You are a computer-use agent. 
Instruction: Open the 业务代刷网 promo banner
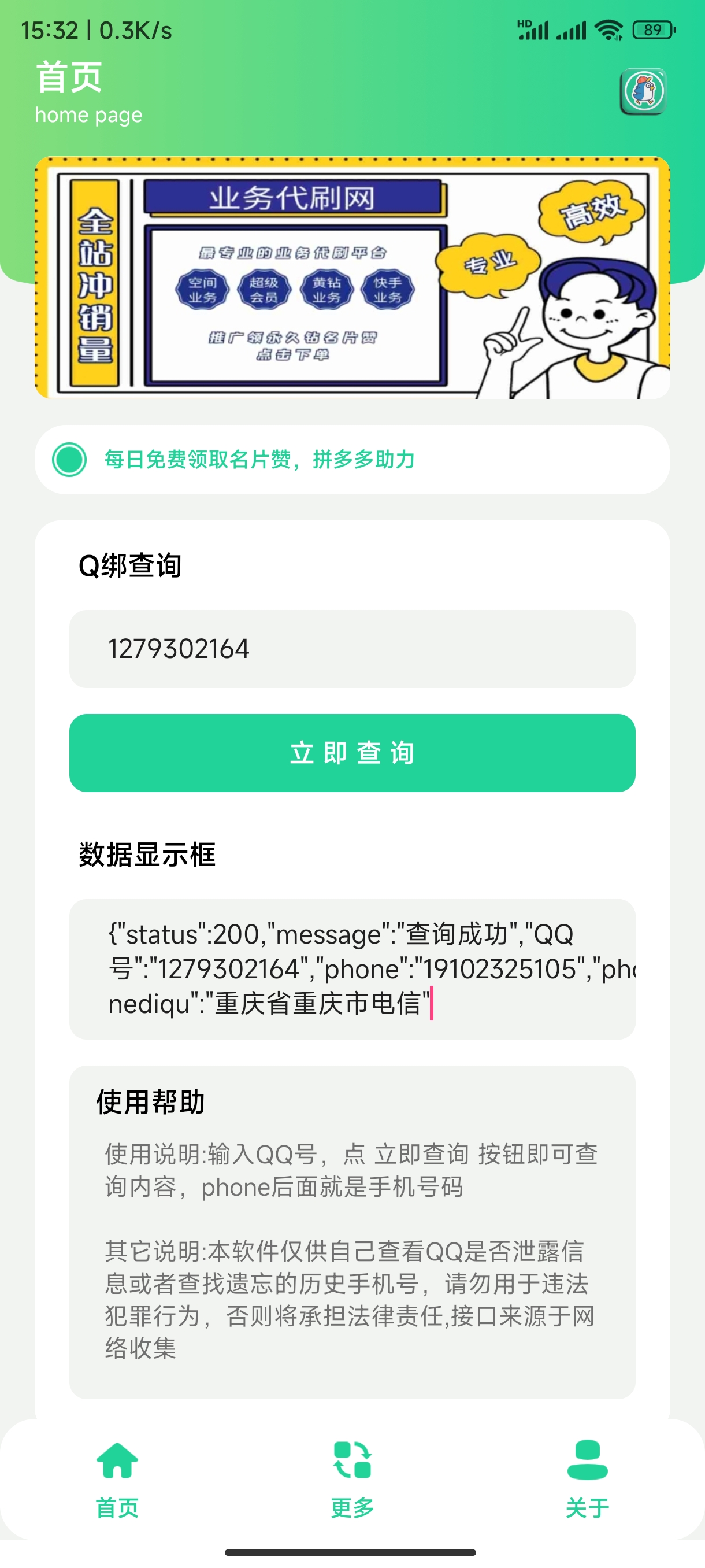click(x=352, y=278)
